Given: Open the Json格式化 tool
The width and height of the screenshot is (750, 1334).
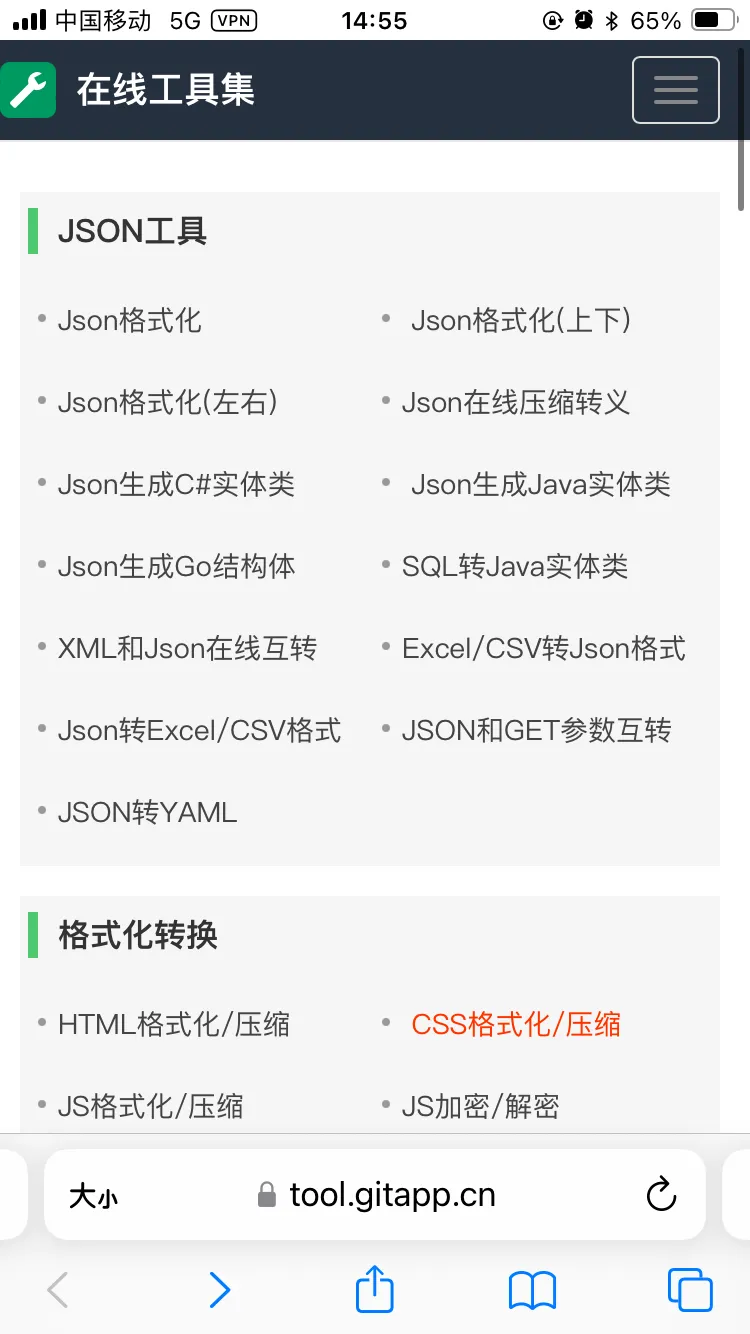Looking at the screenshot, I should pos(130,321).
